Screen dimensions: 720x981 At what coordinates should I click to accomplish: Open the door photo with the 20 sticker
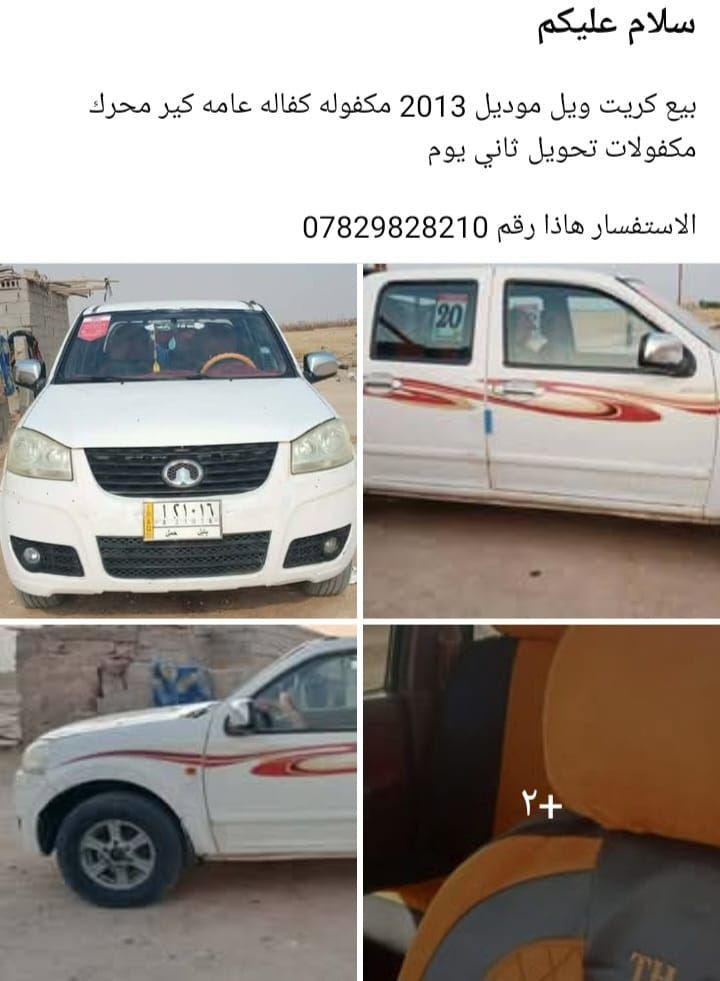pos(541,440)
